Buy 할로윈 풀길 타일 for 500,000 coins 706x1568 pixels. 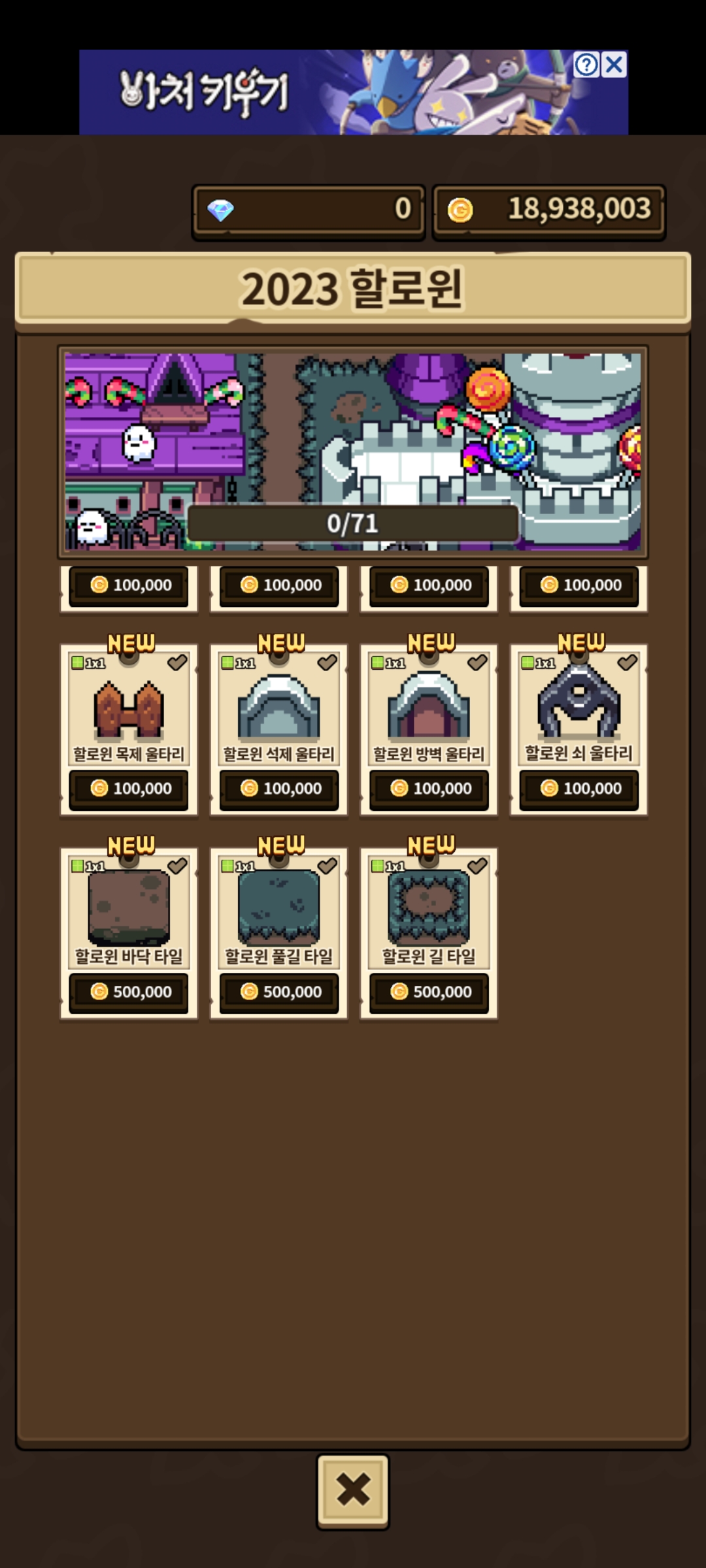tap(278, 992)
